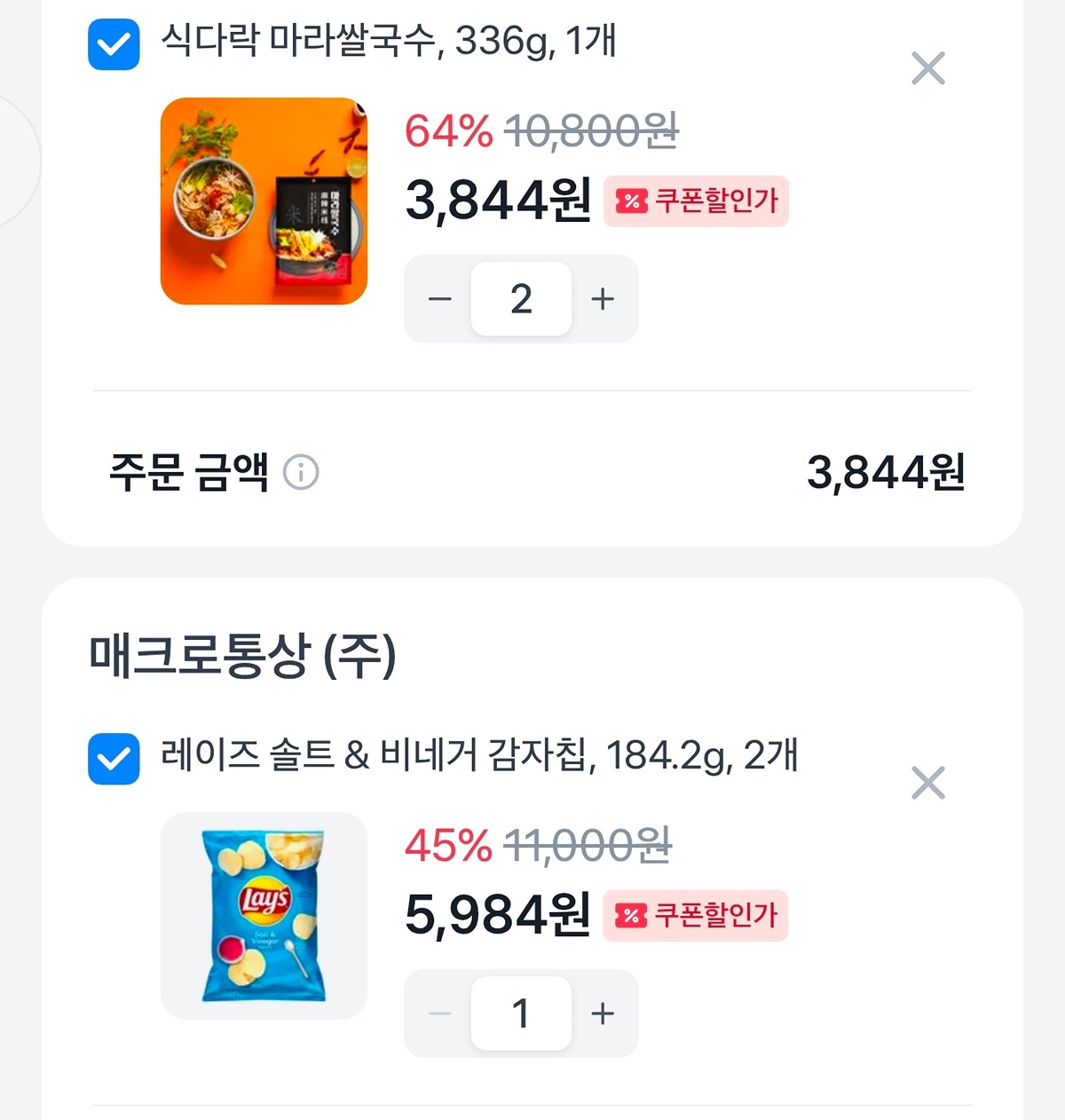Edit the 레이즈 감자칩 quantity field

521,1014
